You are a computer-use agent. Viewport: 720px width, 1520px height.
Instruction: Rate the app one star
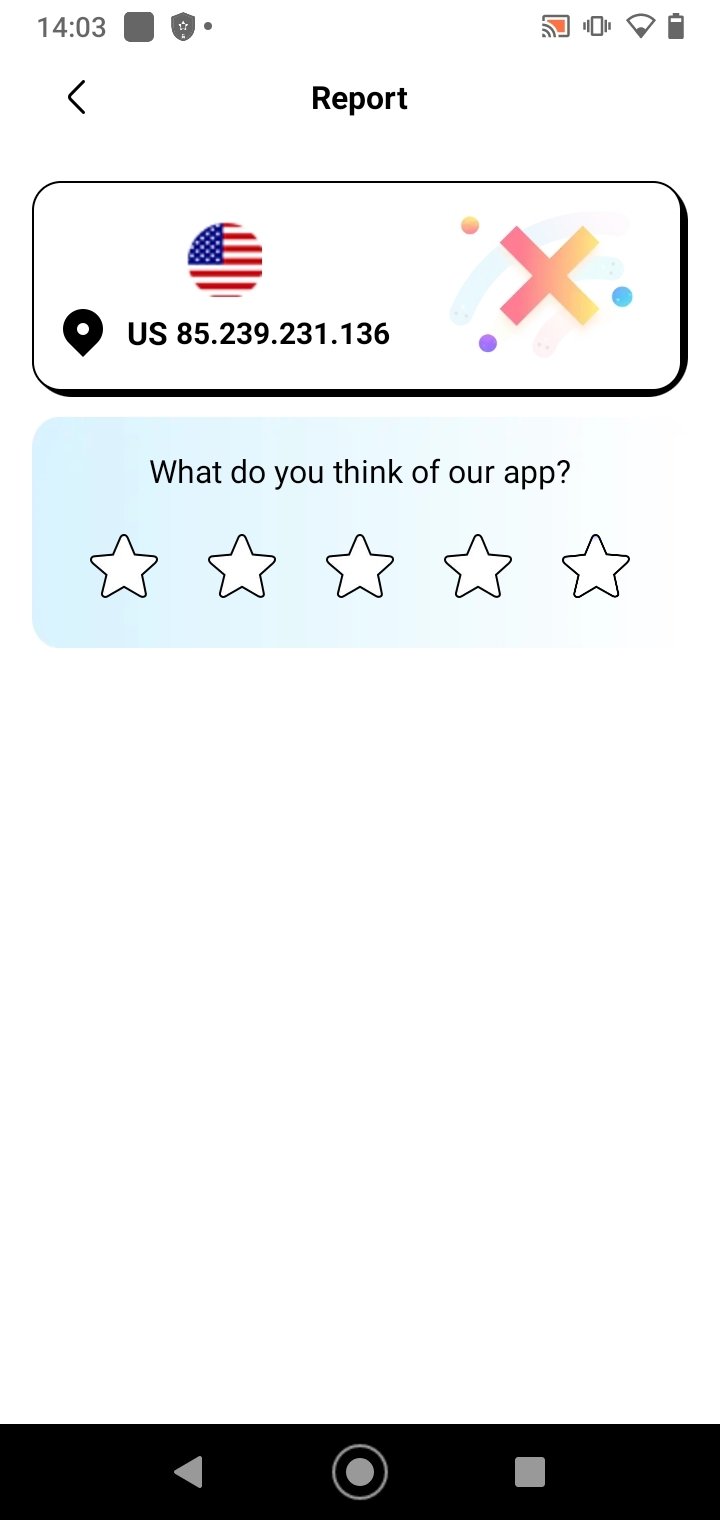pos(124,567)
